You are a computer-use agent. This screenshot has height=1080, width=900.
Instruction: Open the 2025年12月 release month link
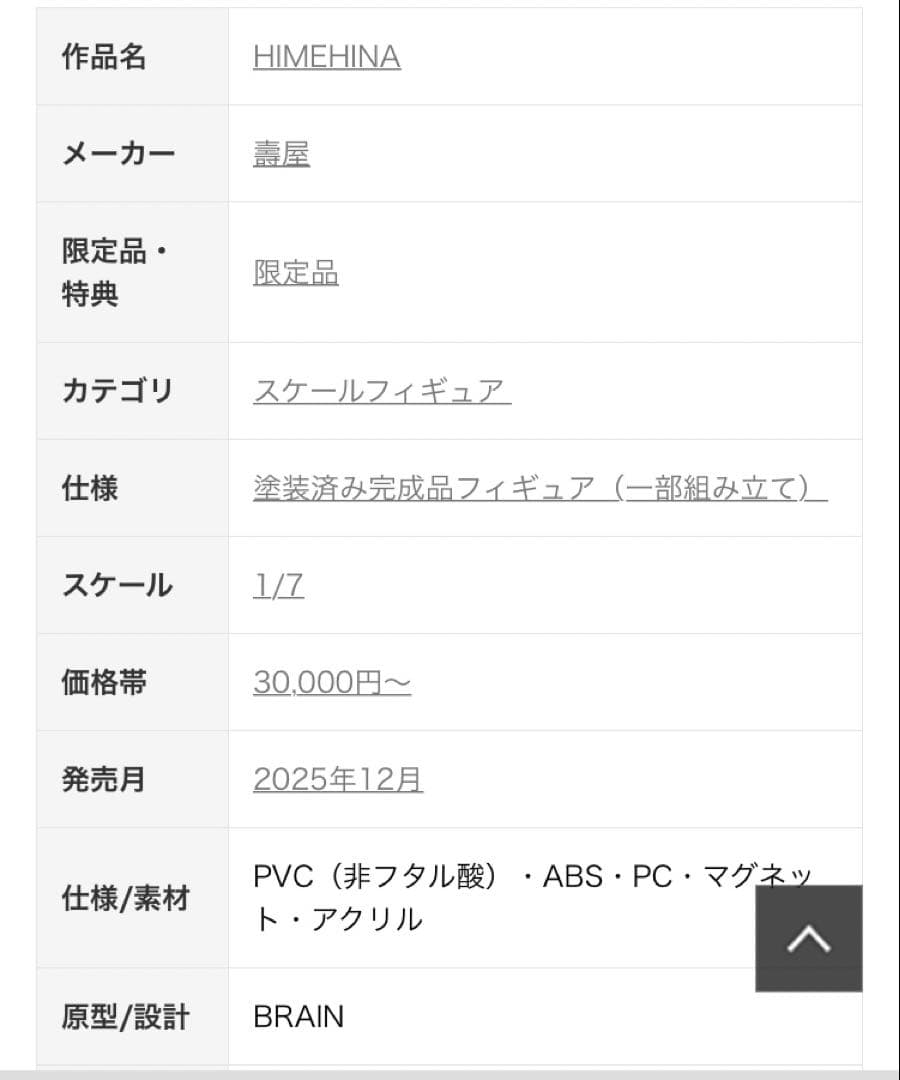337,779
